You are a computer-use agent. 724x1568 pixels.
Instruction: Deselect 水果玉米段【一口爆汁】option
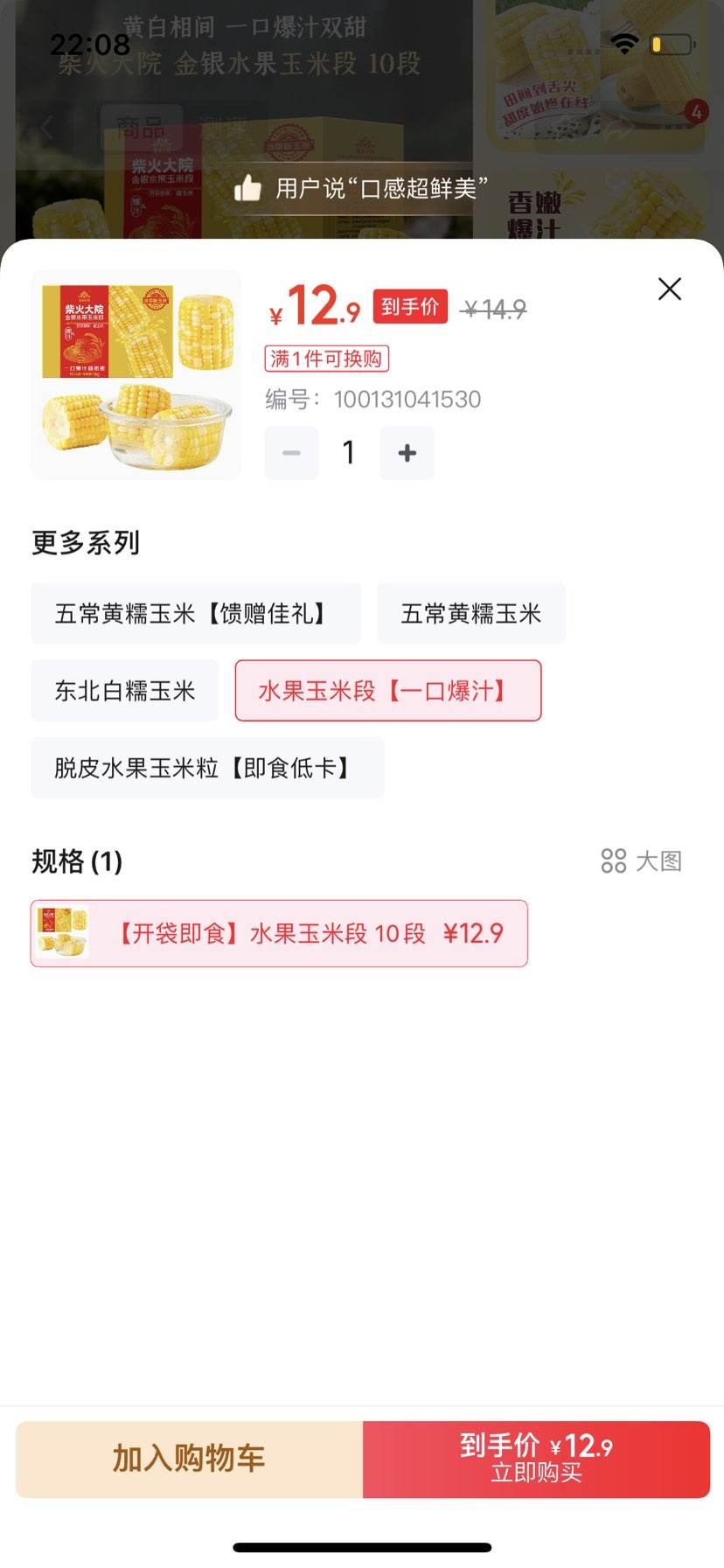pyautogui.click(x=388, y=691)
